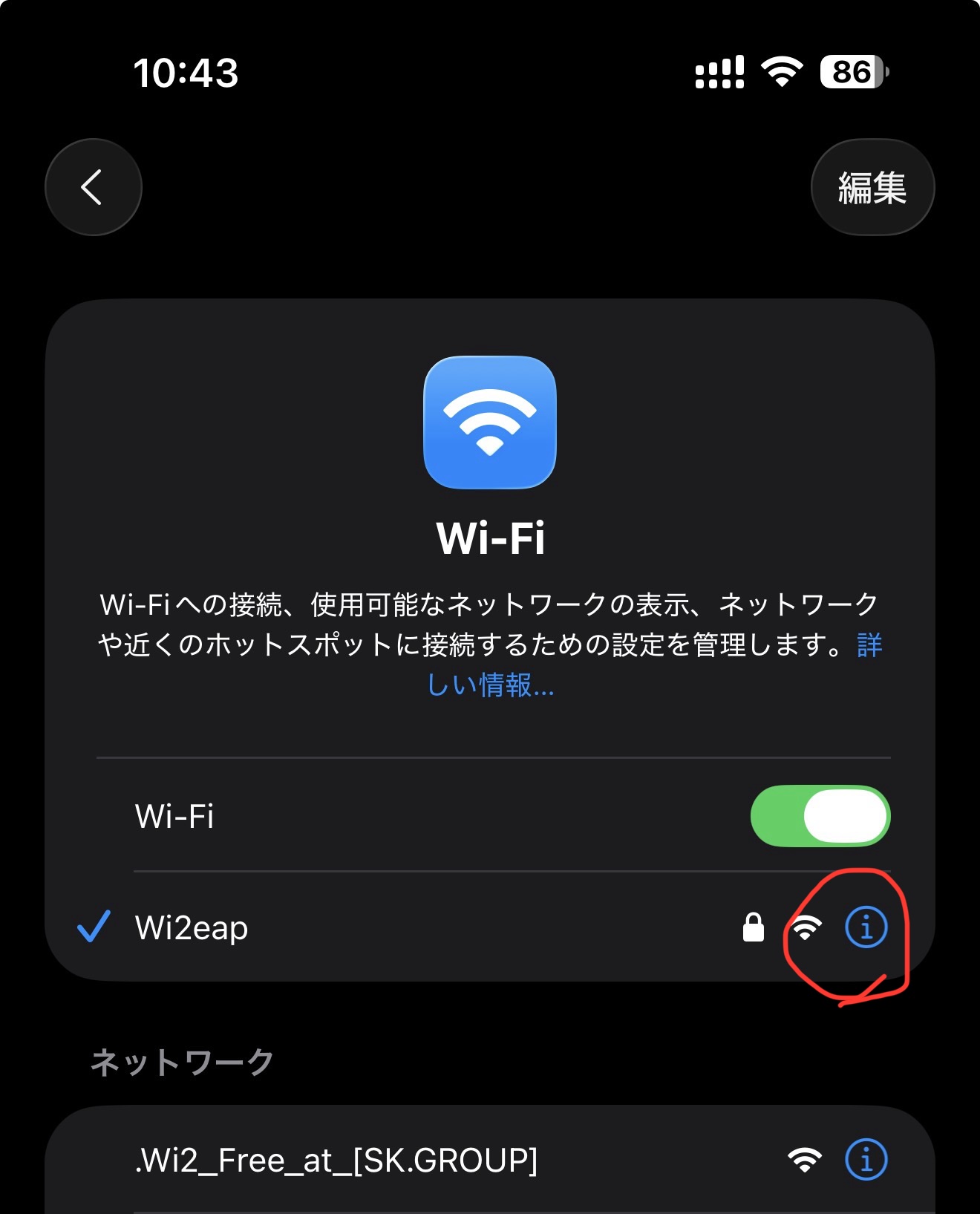Open info details for Wi2eap network

(866, 927)
